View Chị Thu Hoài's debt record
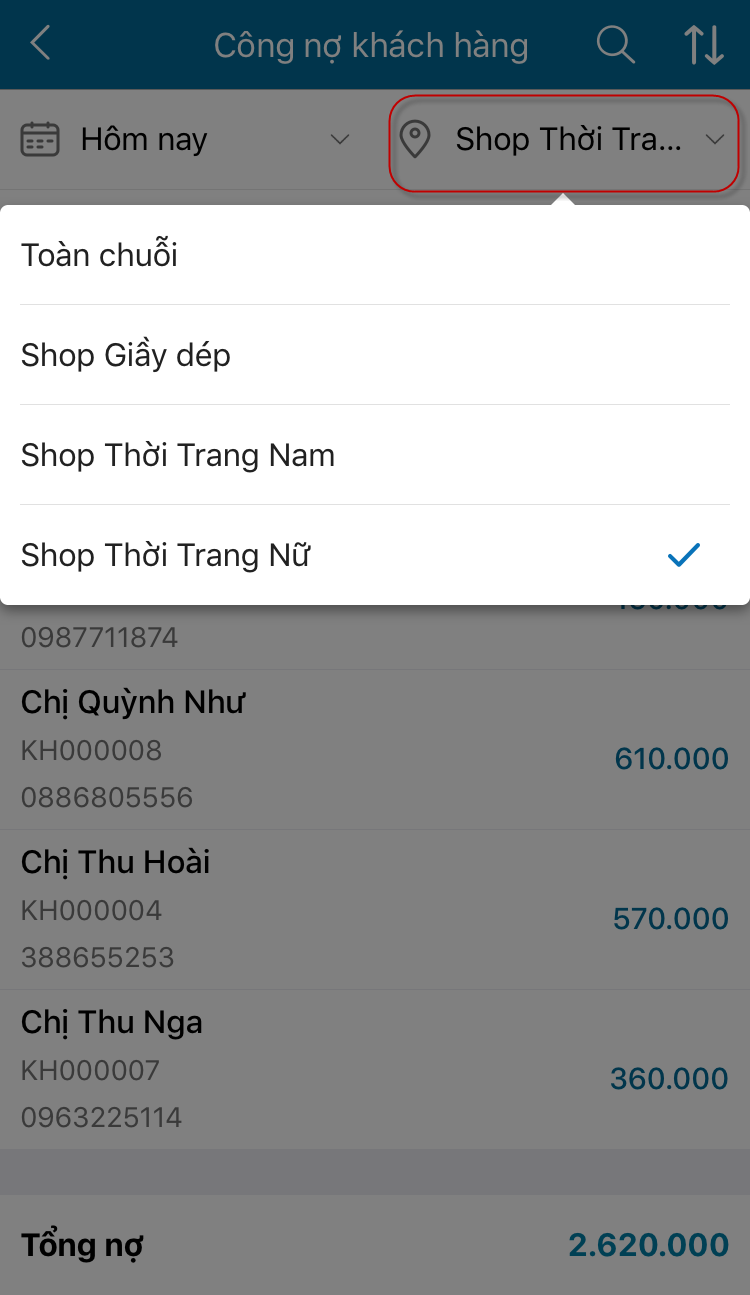The image size is (750, 1295). (x=375, y=910)
